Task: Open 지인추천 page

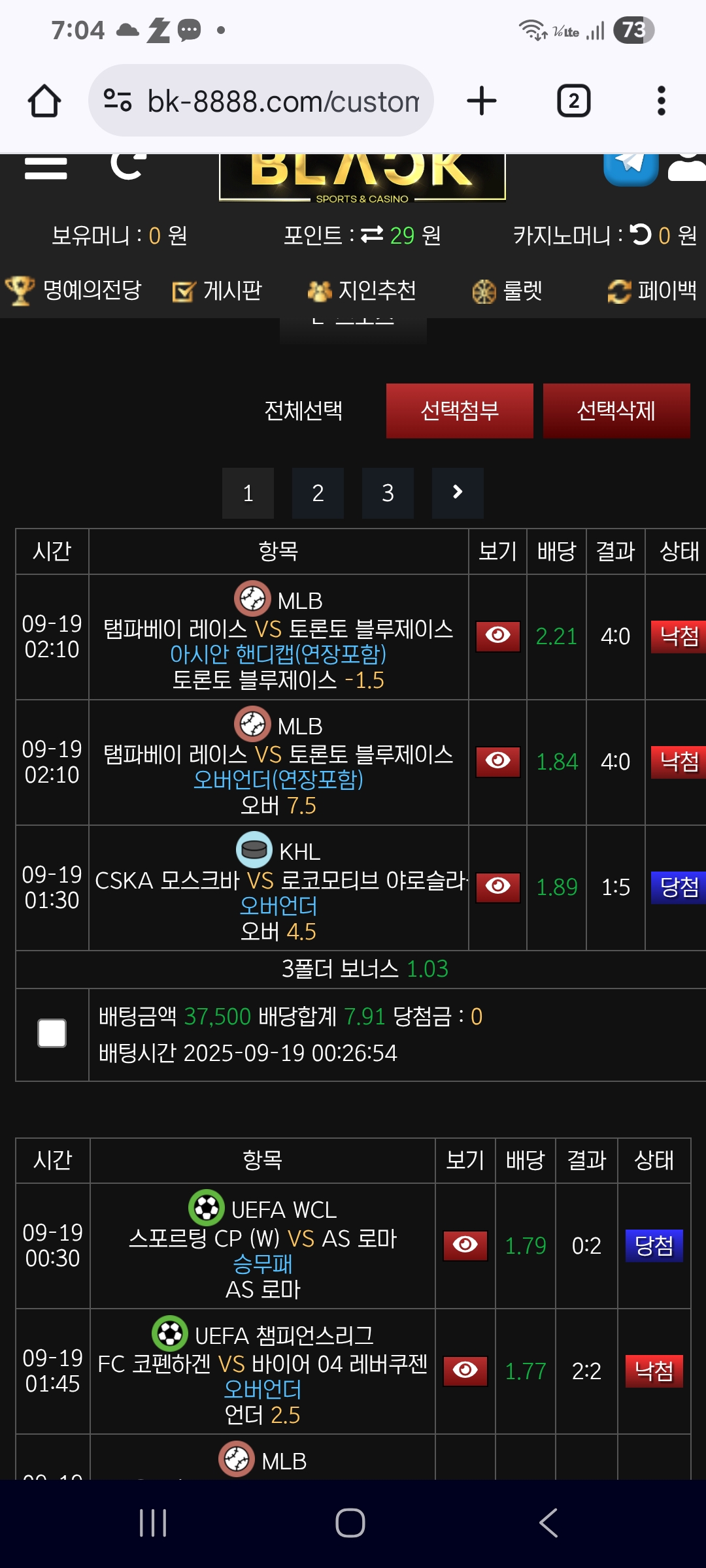Action: tap(361, 290)
